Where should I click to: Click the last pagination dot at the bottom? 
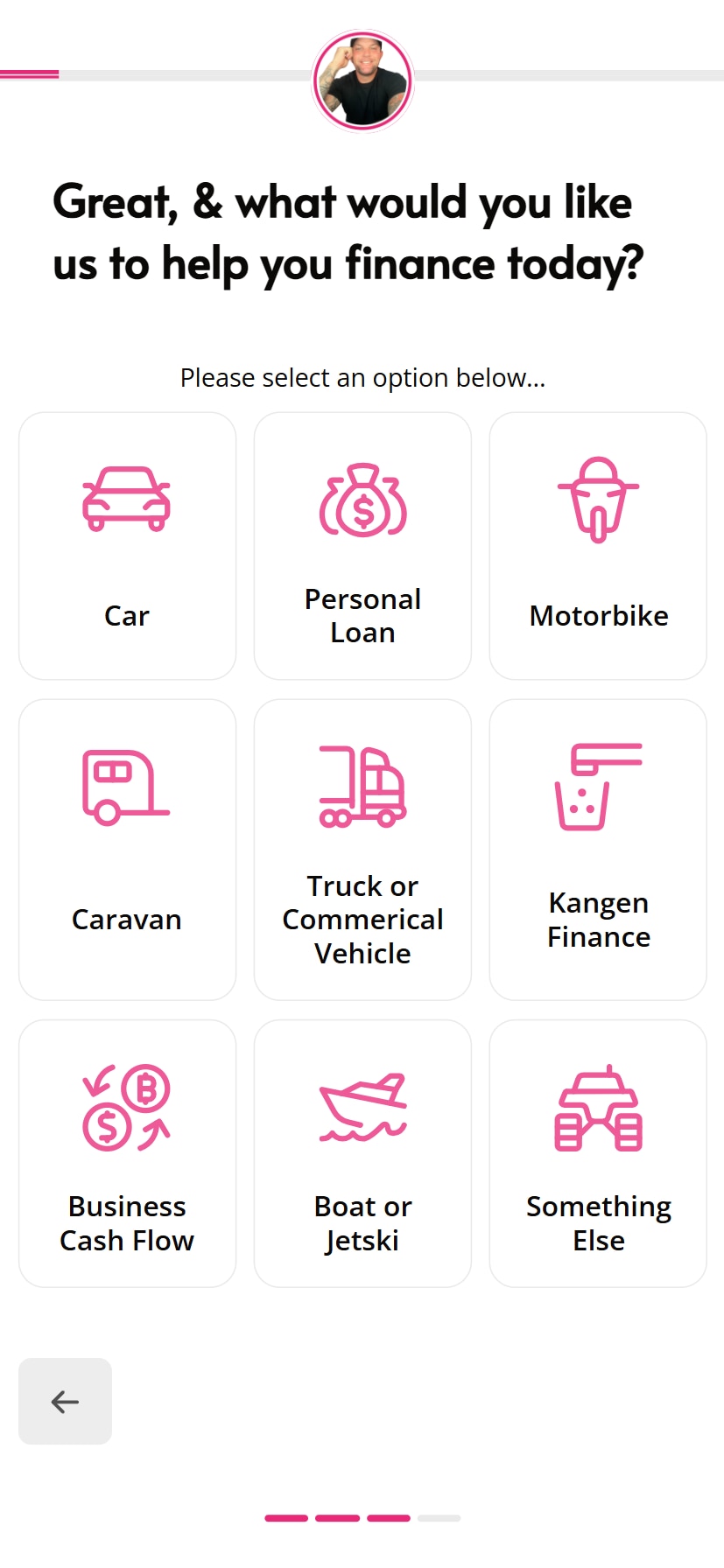[x=439, y=1518]
